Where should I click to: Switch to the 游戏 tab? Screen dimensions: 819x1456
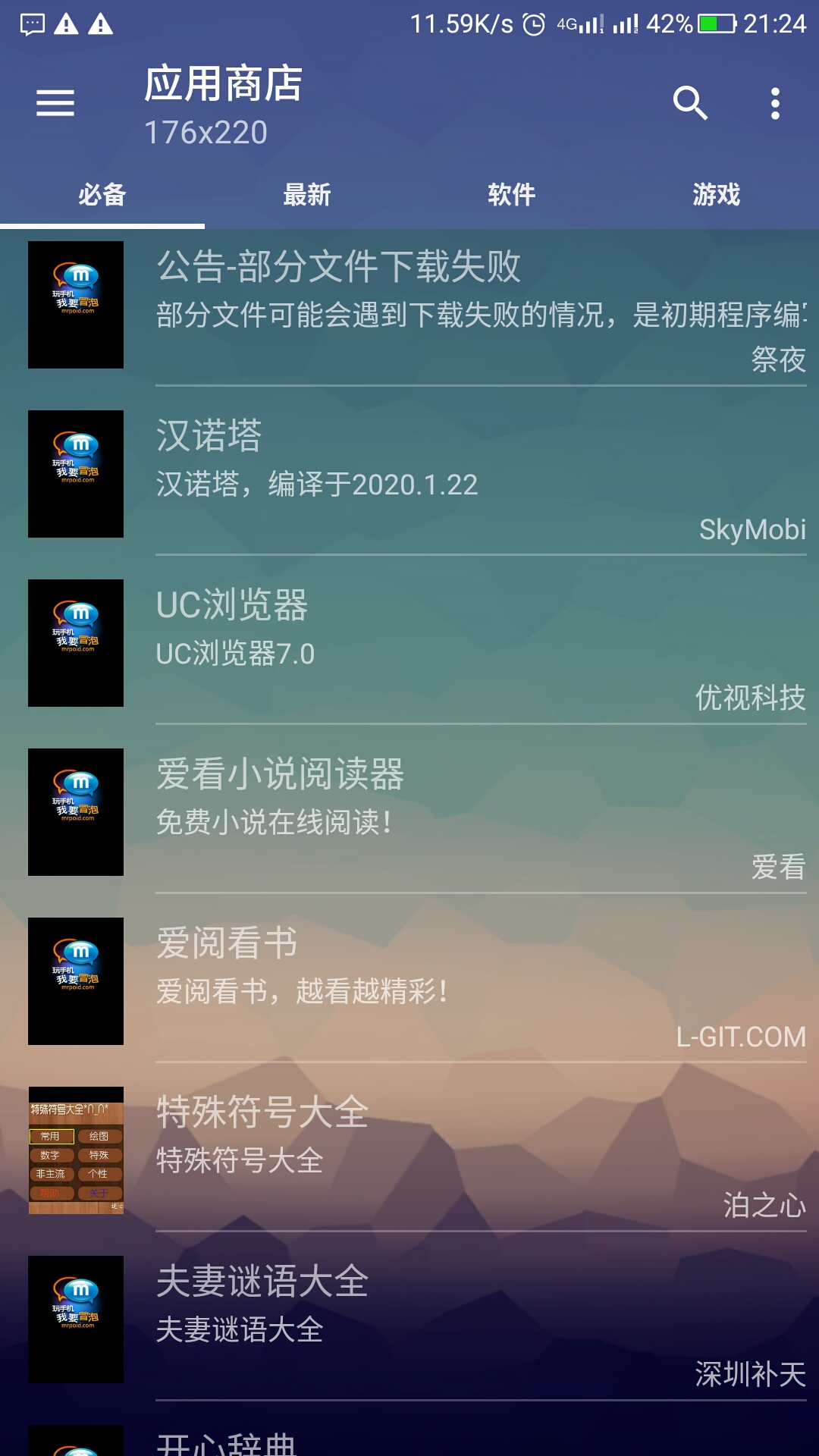click(717, 195)
